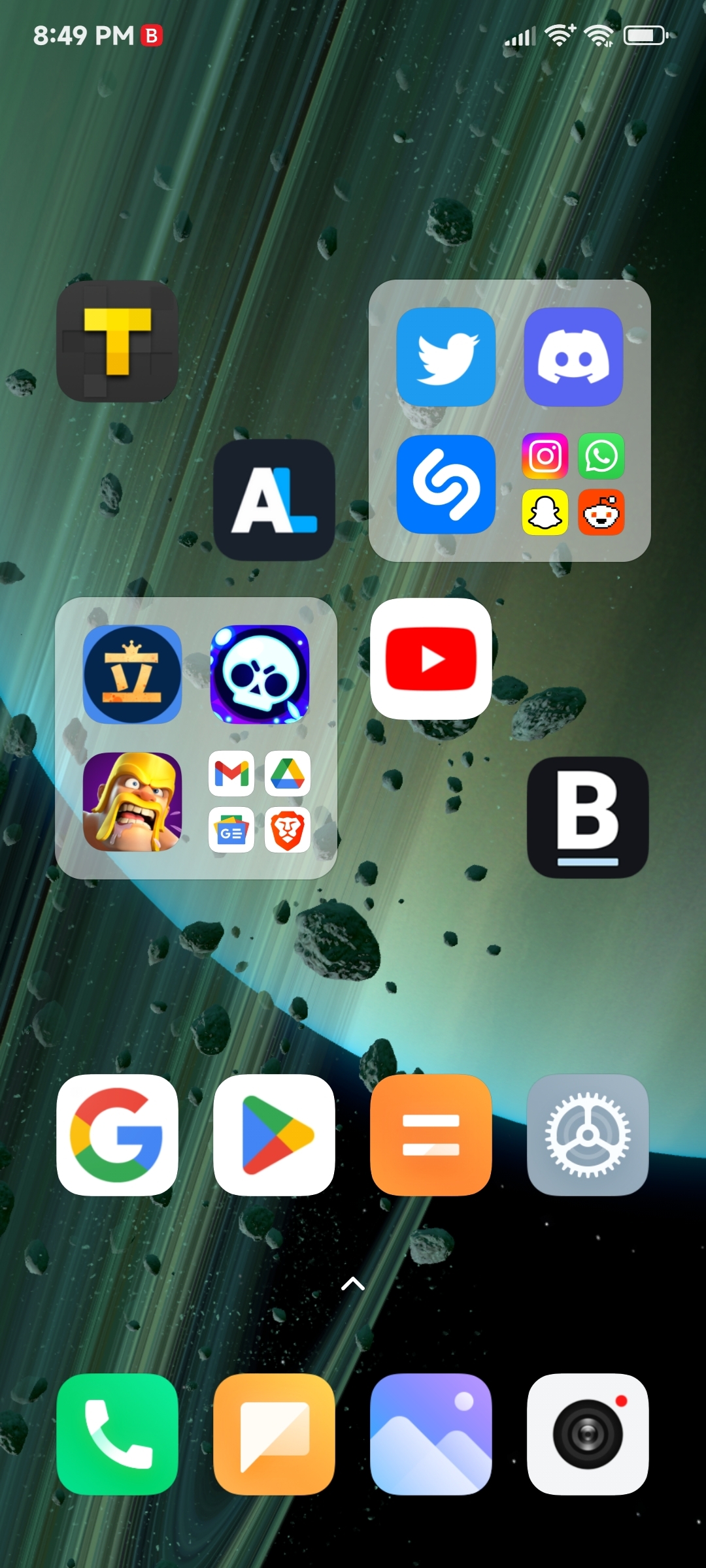Image resolution: width=706 pixels, height=1568 pixels.
Task: Open the black B app
Action: 588,817
